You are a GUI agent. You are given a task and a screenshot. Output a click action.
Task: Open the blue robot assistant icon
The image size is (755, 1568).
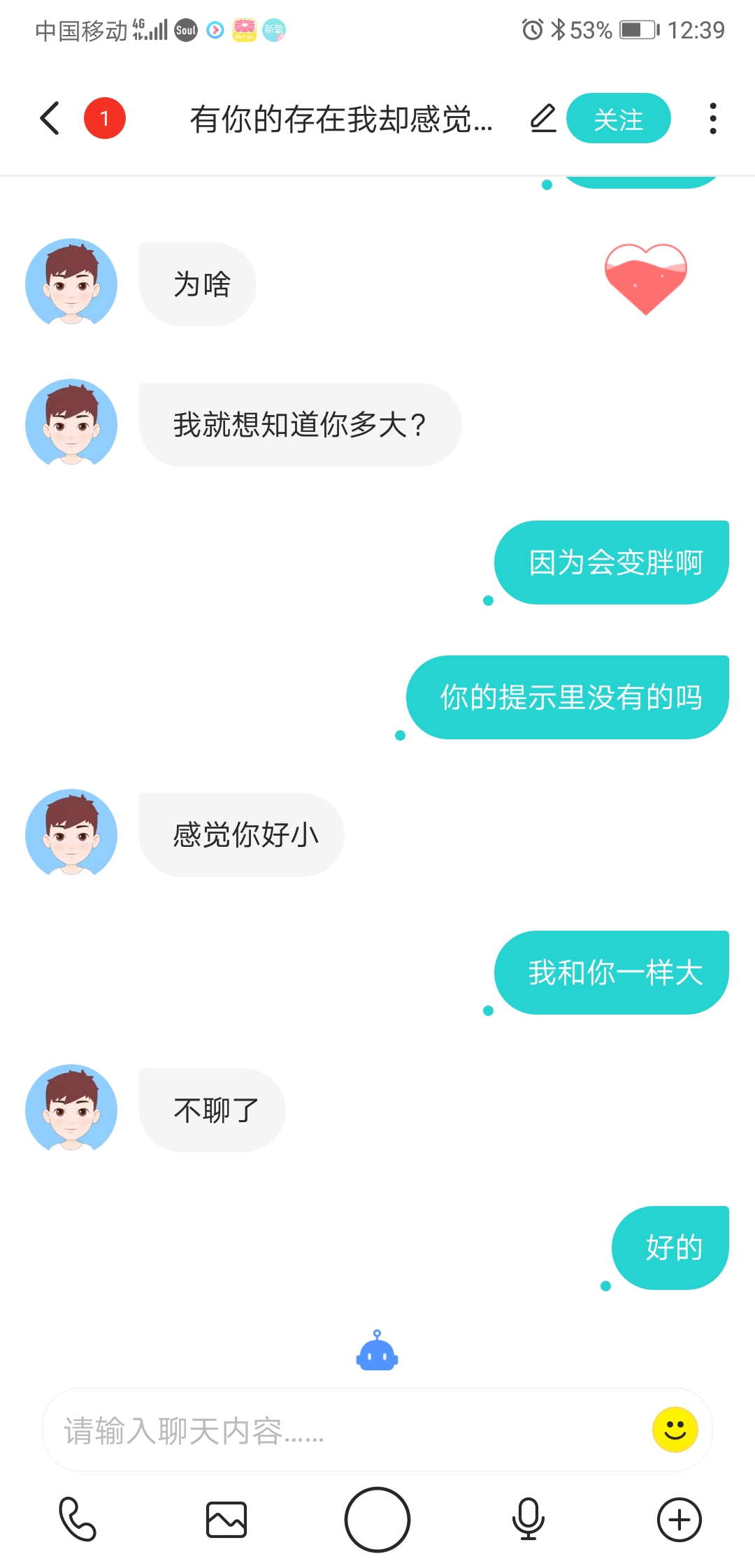377,1350
